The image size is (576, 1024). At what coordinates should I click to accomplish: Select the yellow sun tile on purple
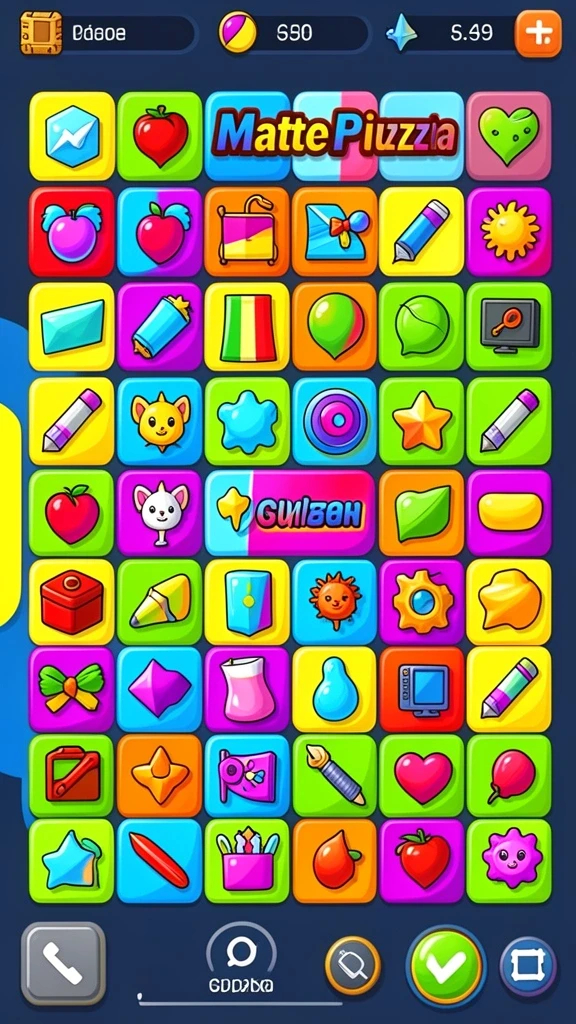point(509,231)
